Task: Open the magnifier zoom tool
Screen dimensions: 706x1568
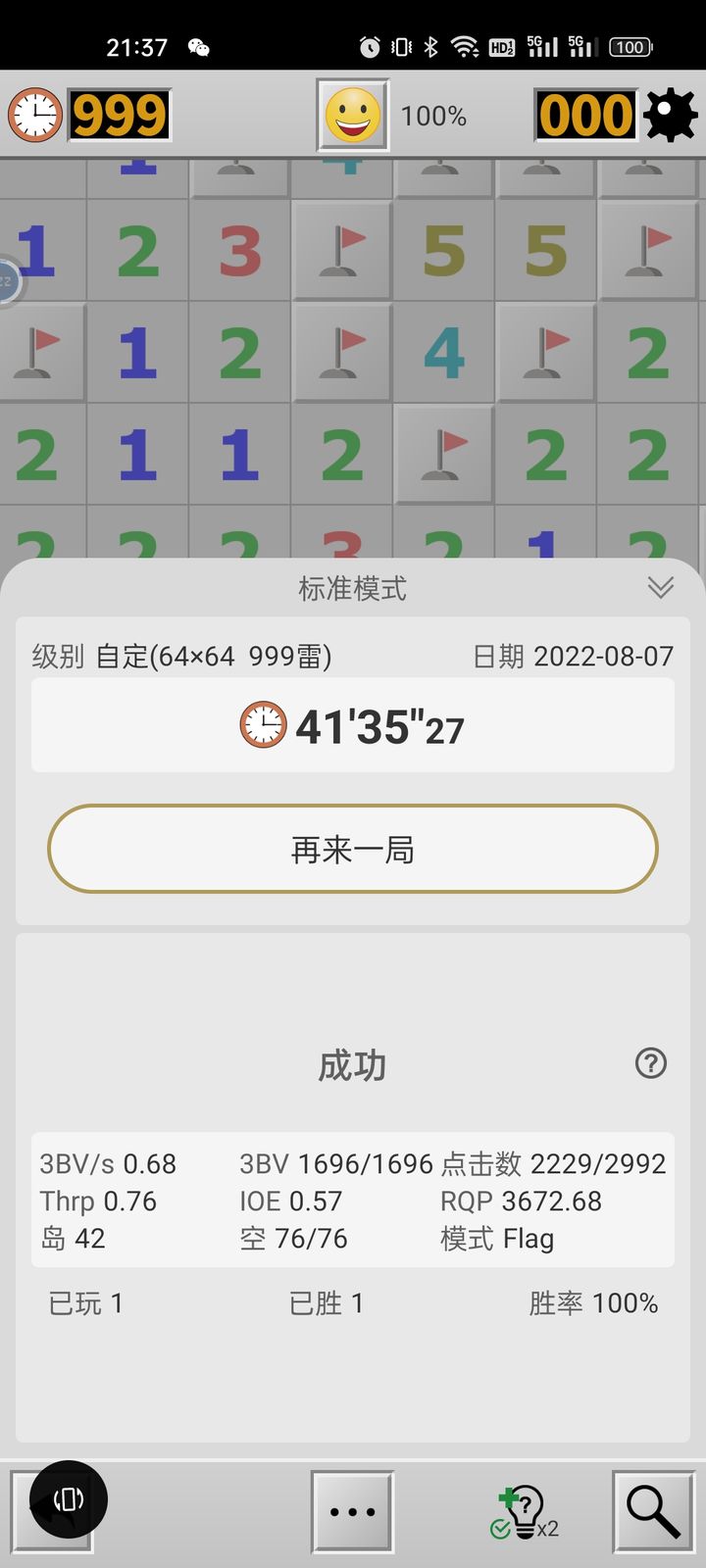Action: coord(653,1511)
